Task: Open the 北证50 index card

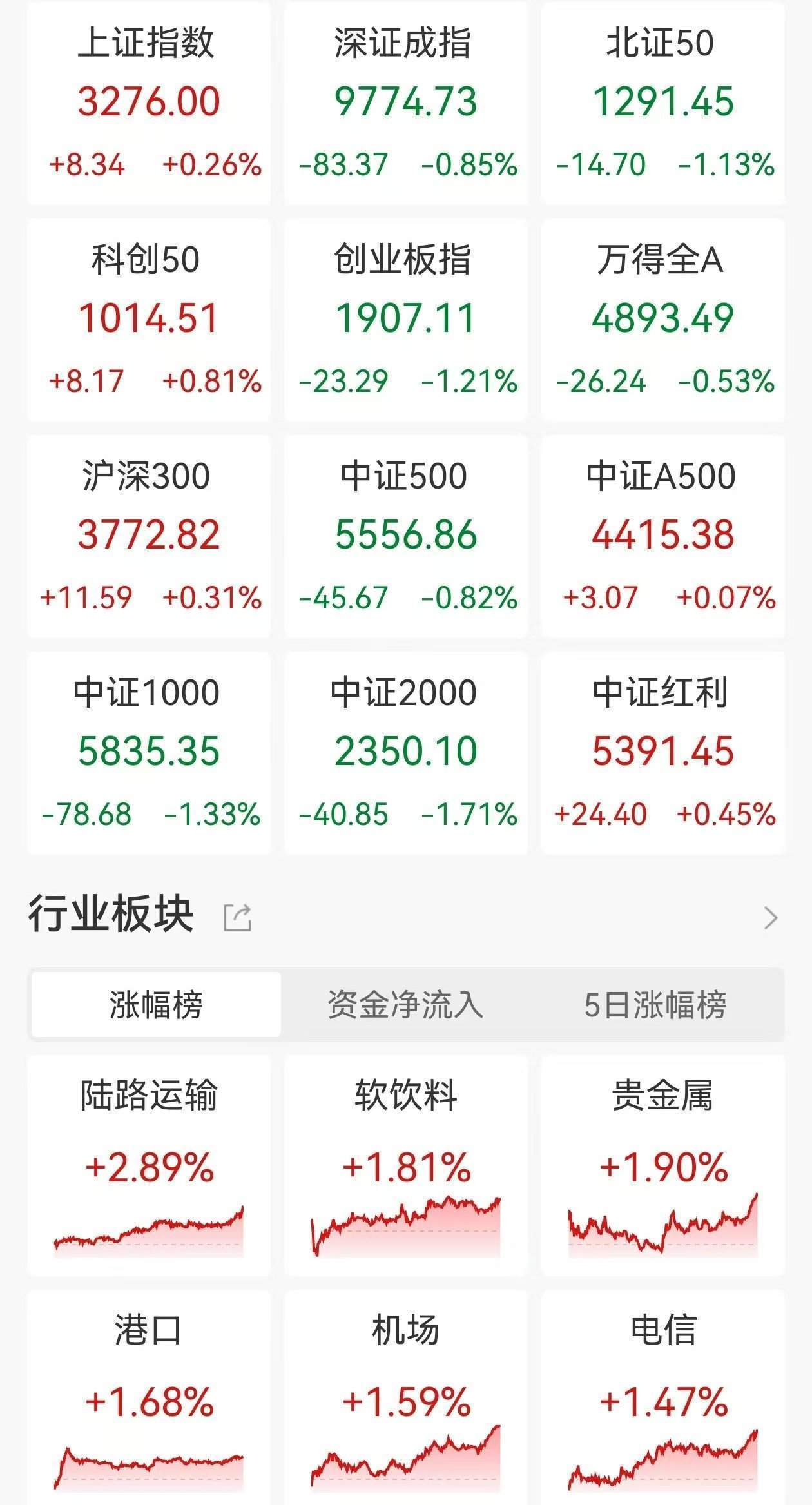Action: [662, 103]
